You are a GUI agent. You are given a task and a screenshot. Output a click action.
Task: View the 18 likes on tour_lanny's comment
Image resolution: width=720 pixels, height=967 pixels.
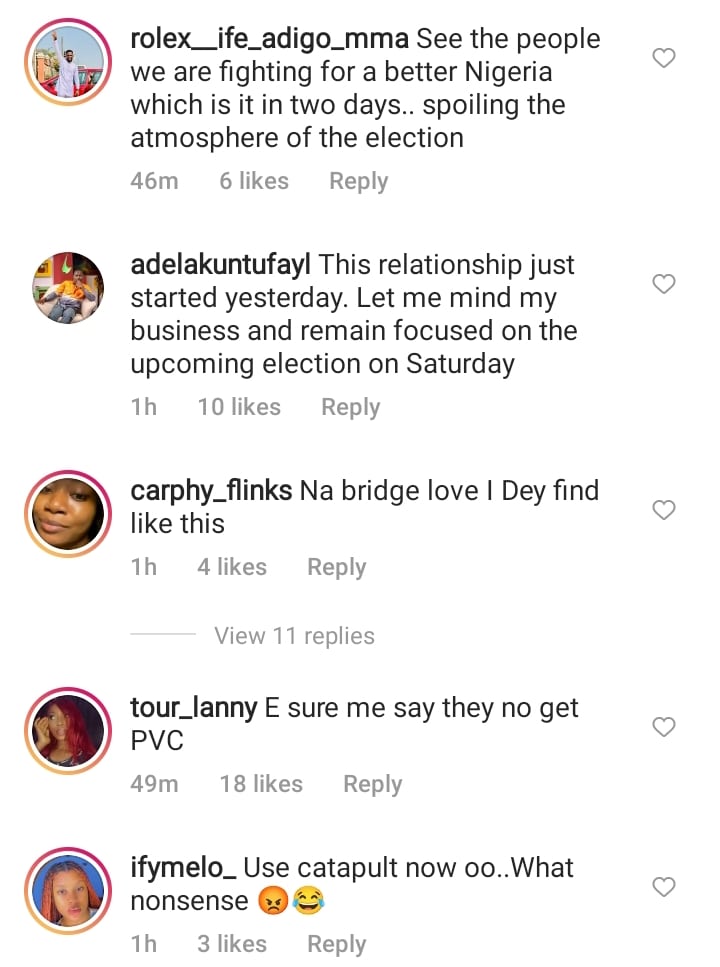click(x=261, y=784)
